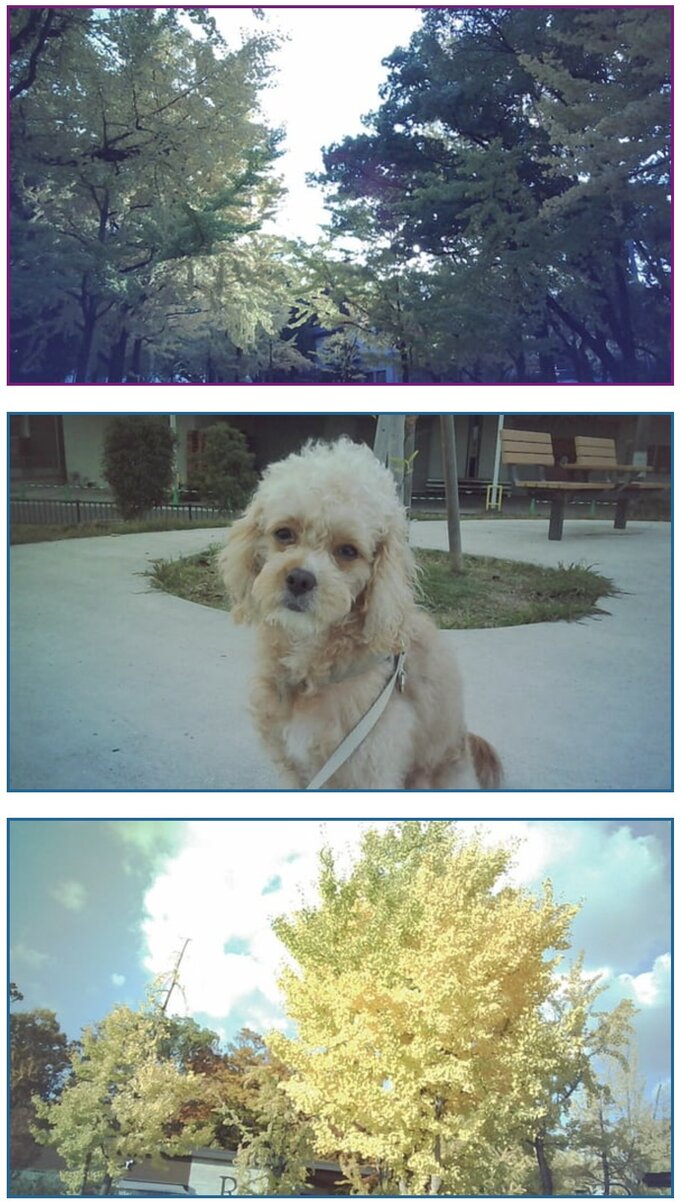
Task: Open the photo of tall shaded trees
Action: [340, 196]
